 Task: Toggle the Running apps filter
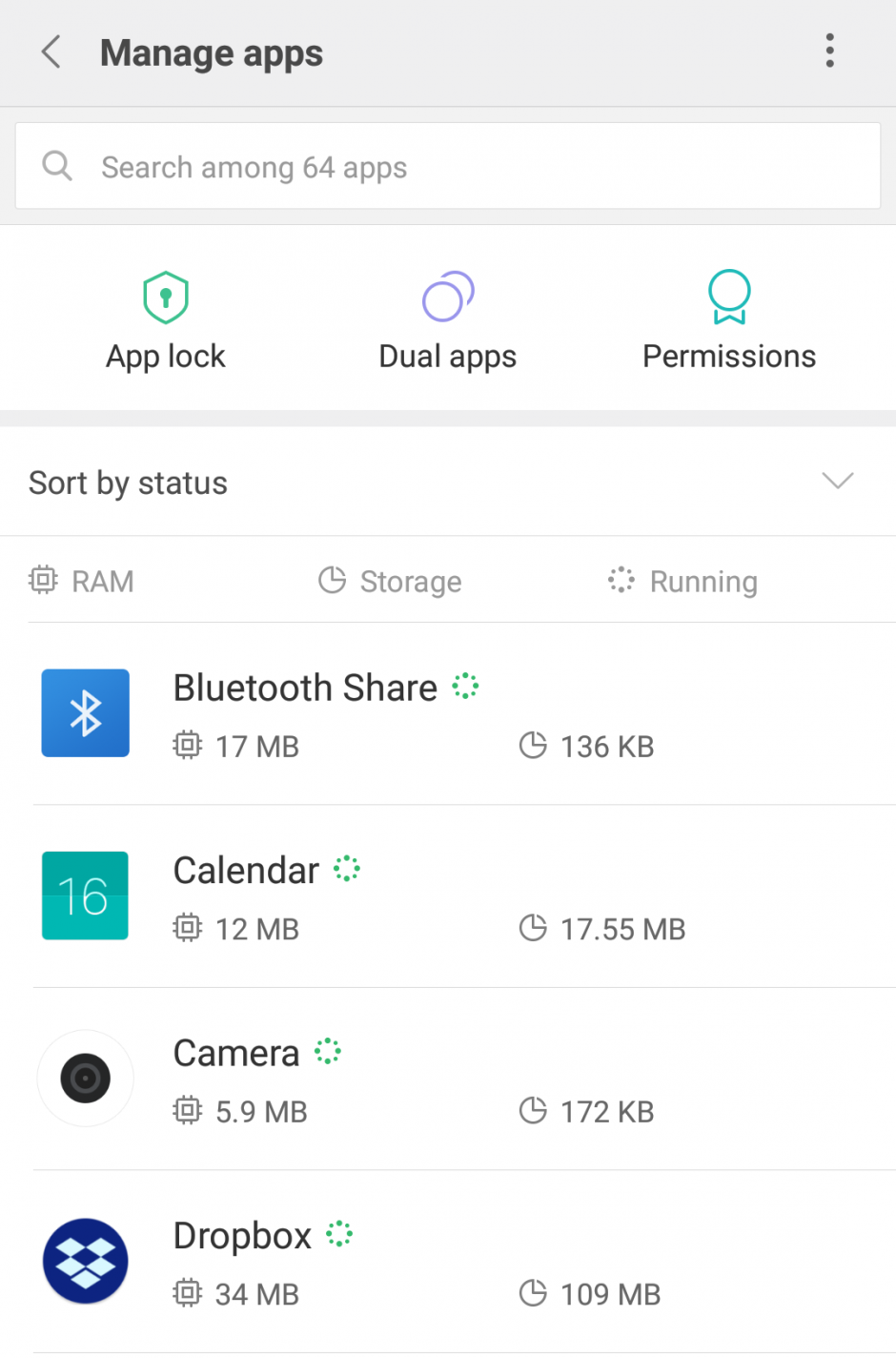[x=682, y=581]
